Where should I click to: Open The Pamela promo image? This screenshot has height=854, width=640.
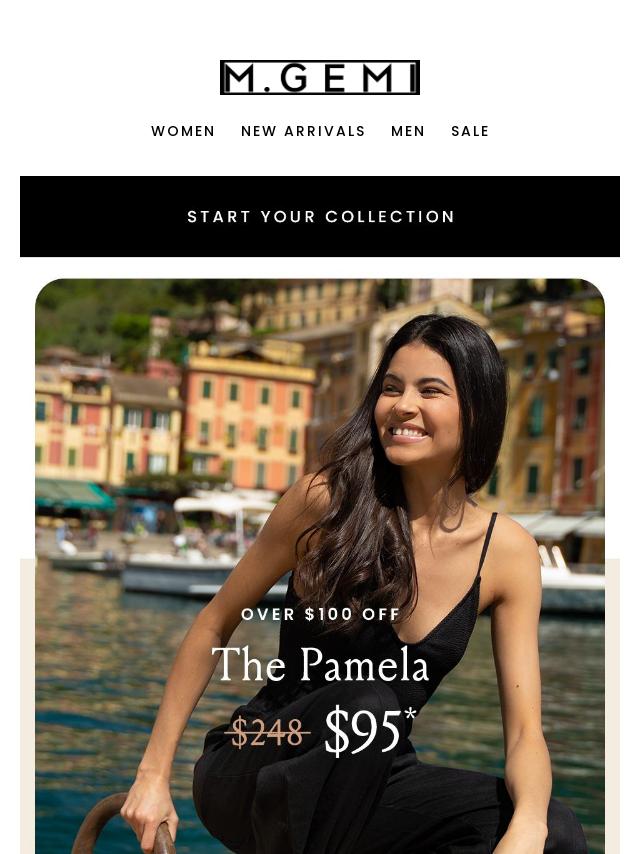(320, 565)
